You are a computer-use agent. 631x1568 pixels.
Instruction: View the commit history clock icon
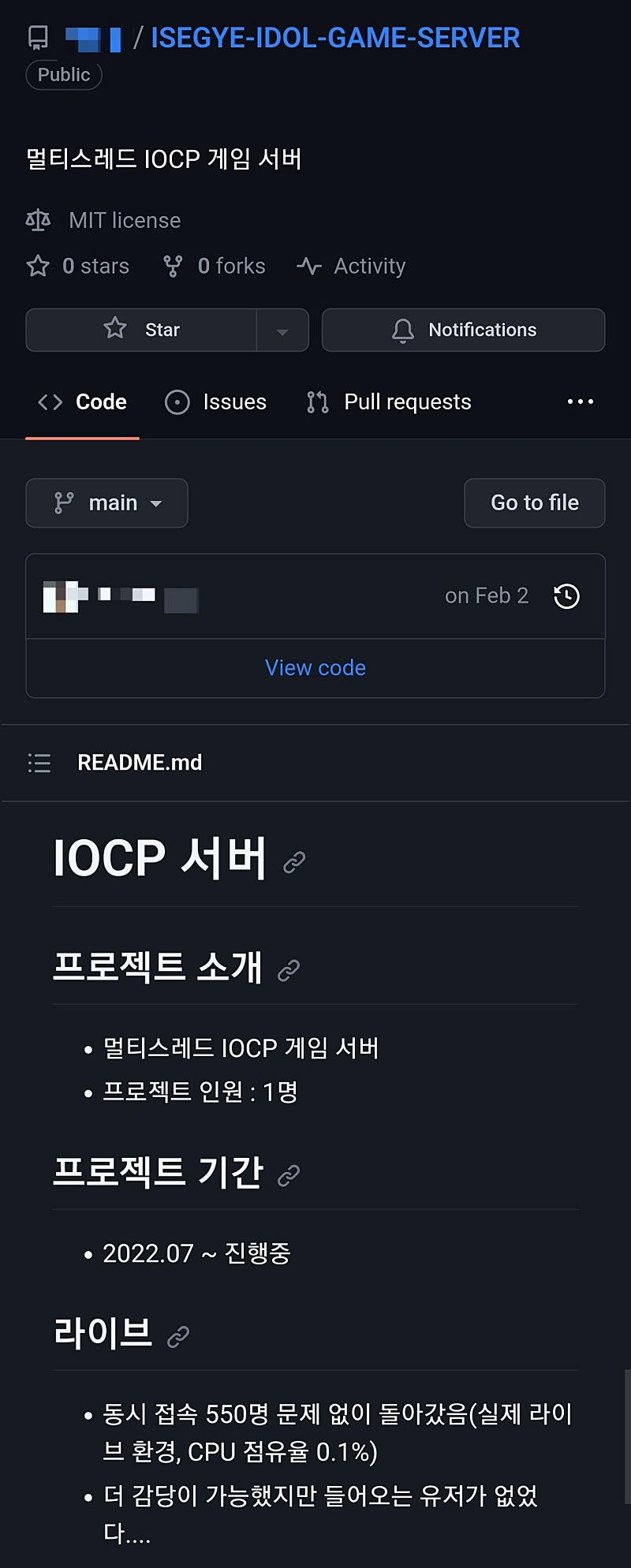point(566,596)
